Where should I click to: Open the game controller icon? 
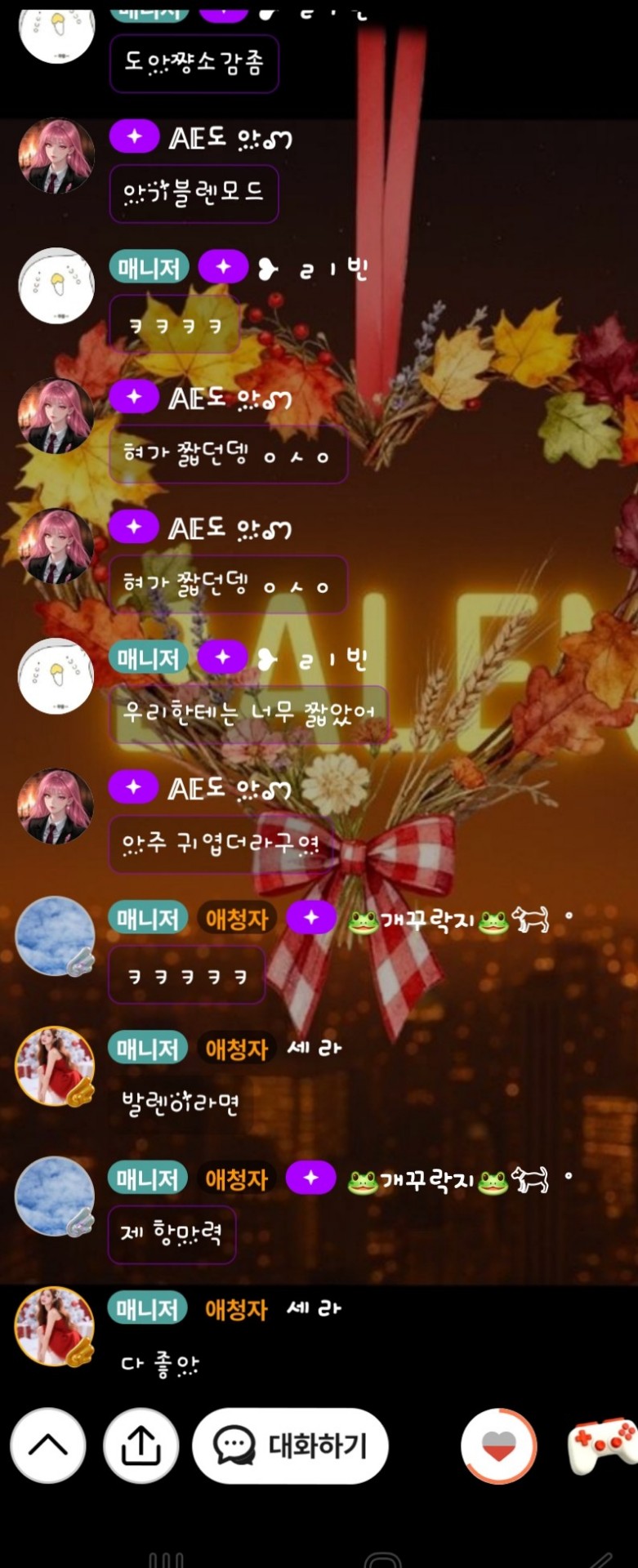coord(603,1445)
